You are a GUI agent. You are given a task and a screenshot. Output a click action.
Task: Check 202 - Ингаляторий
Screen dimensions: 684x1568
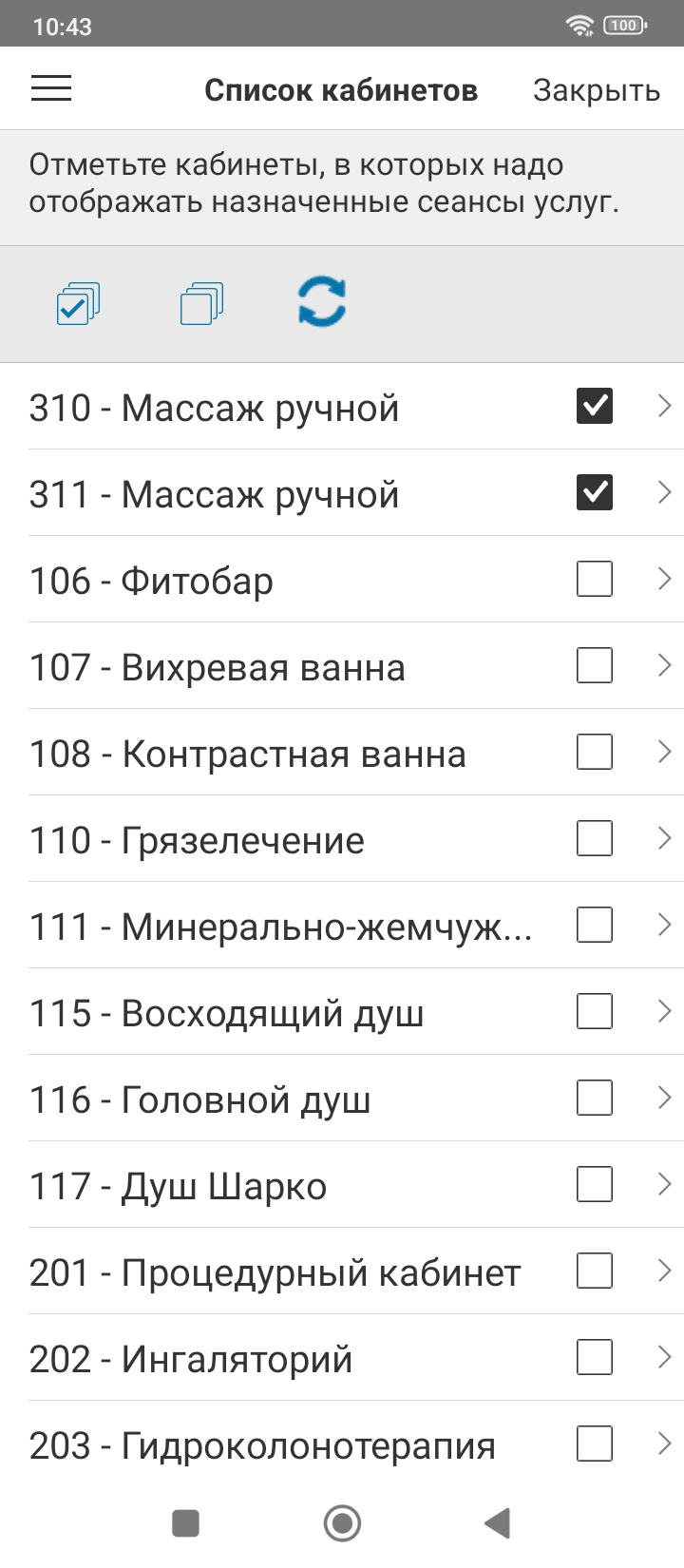595,1357
